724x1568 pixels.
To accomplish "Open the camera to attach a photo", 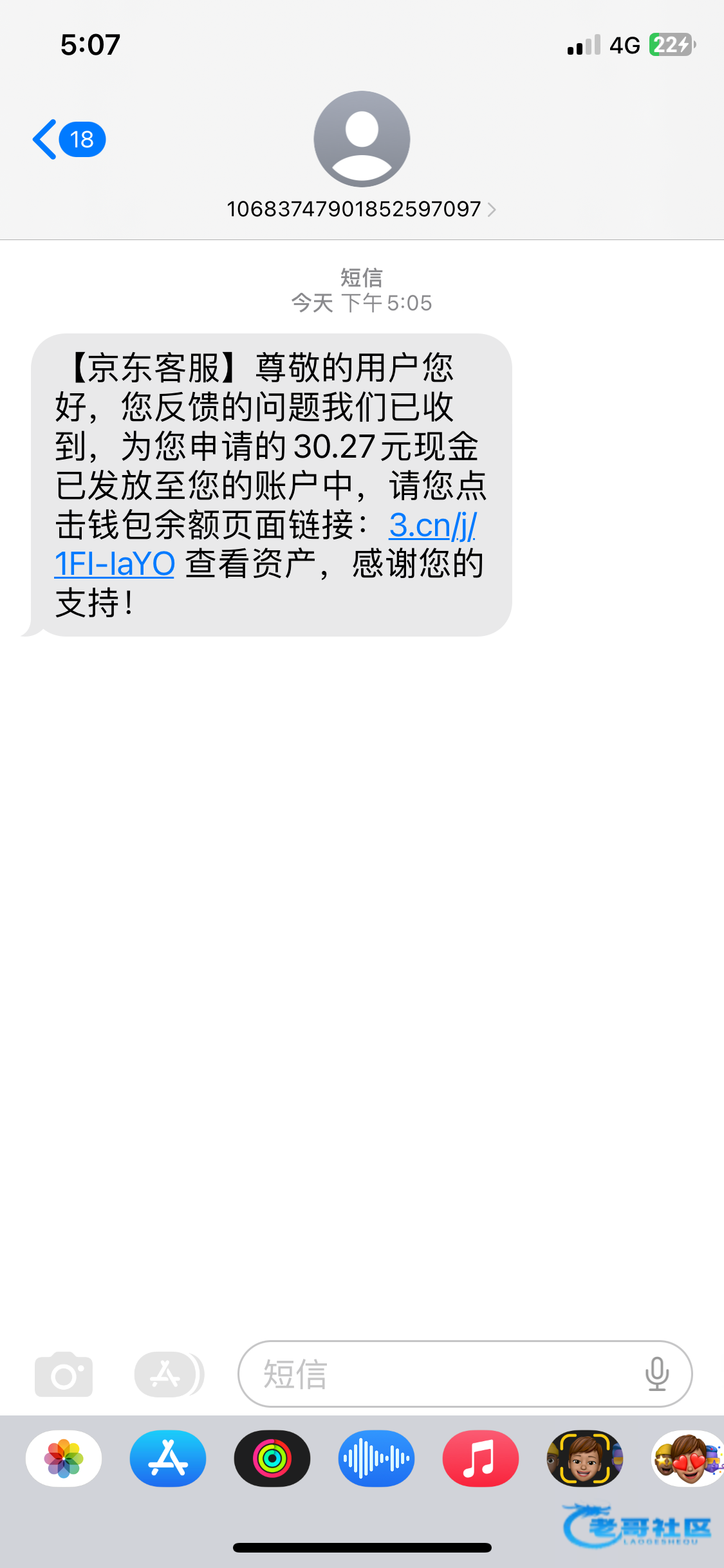I will (64, 1375).
